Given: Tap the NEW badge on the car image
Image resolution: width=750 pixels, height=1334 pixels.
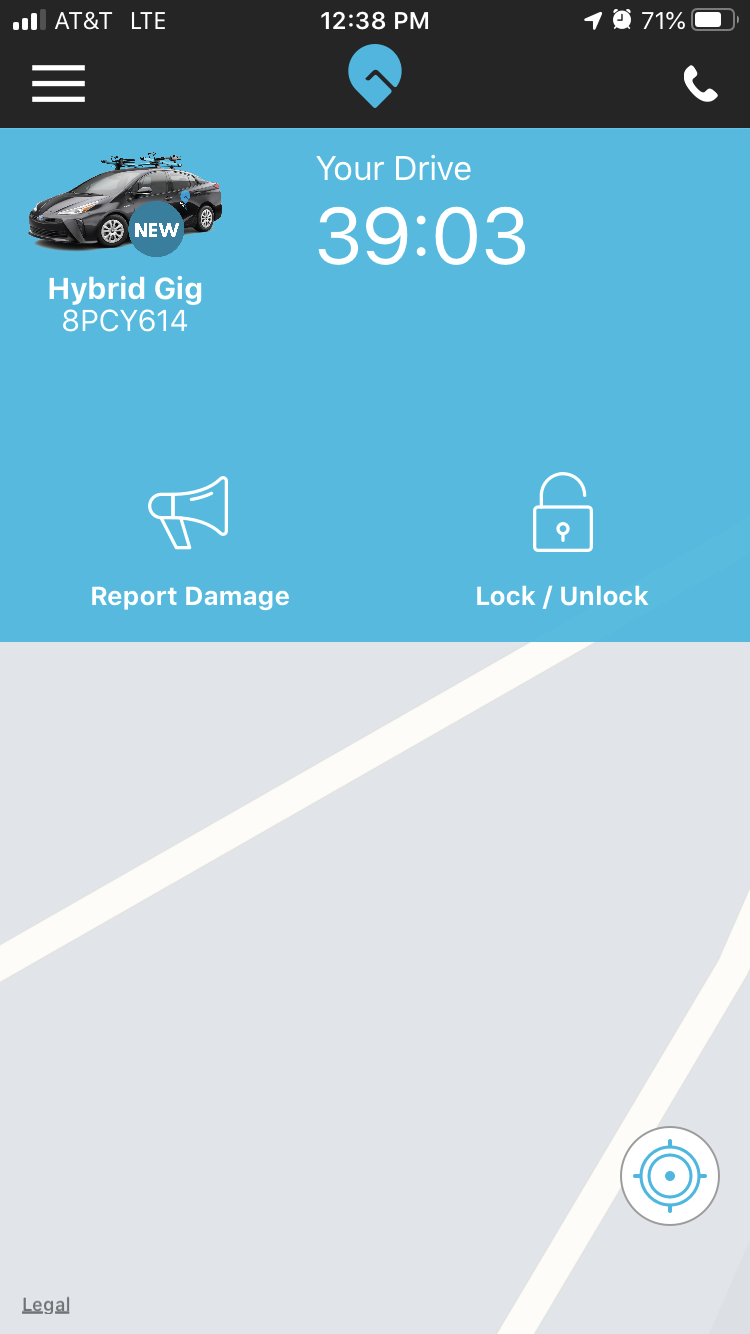Looking at the screenshot, I should [x=156, y=229].
